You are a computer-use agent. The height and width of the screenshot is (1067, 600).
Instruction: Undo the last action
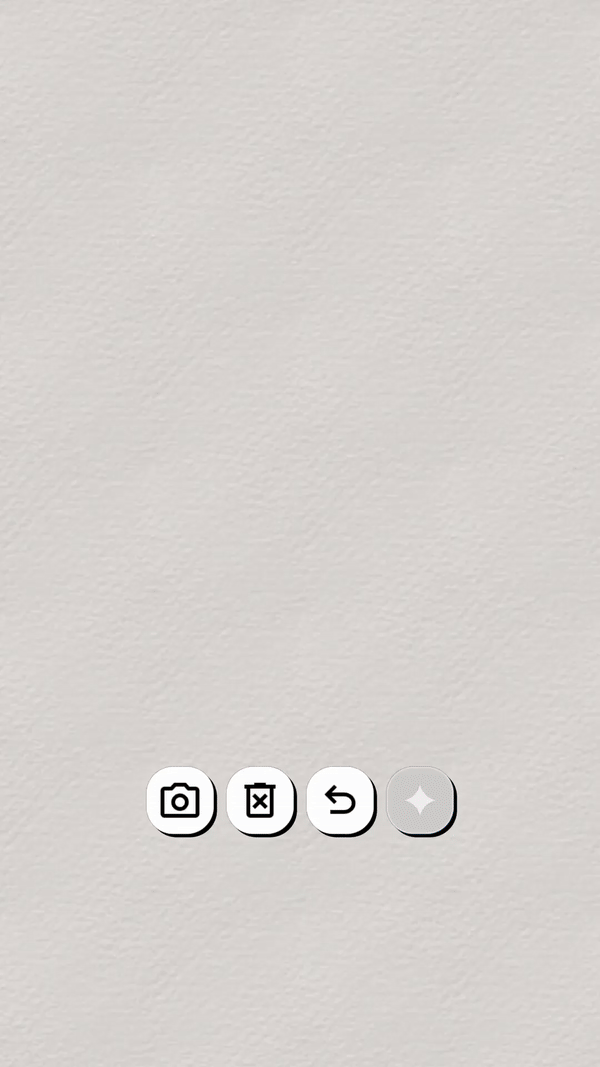340,800
